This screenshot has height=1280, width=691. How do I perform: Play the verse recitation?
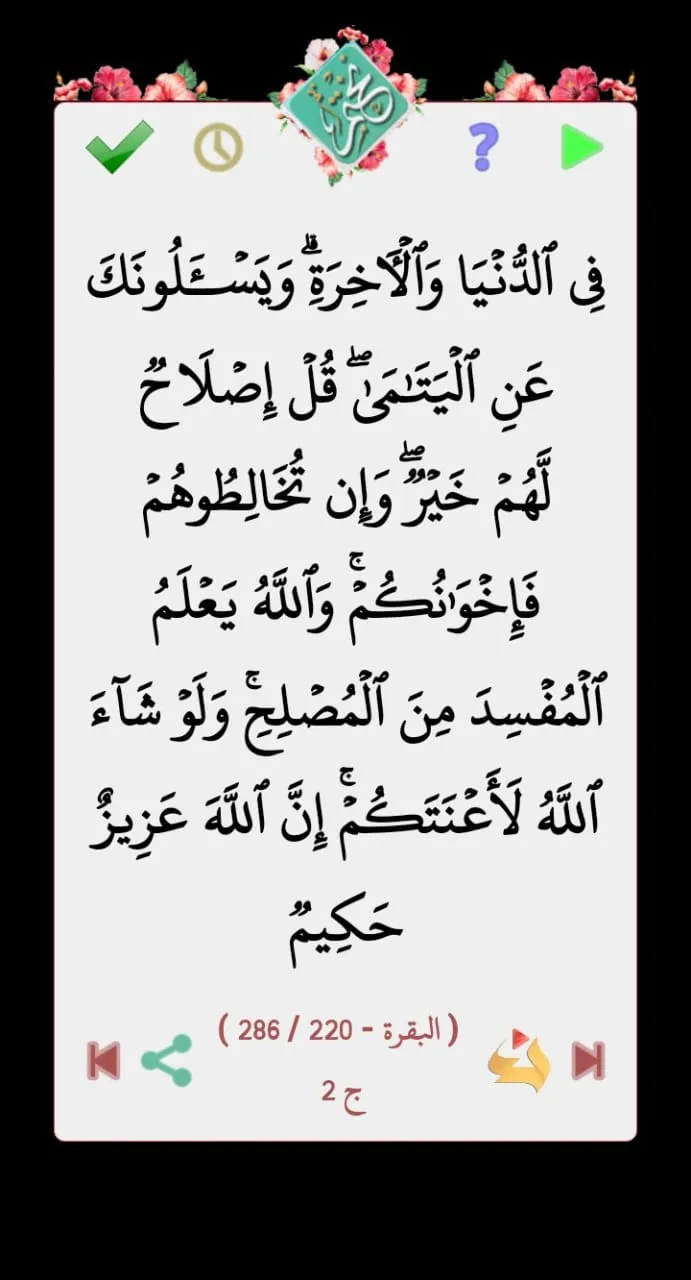click(x=581, y=148)
